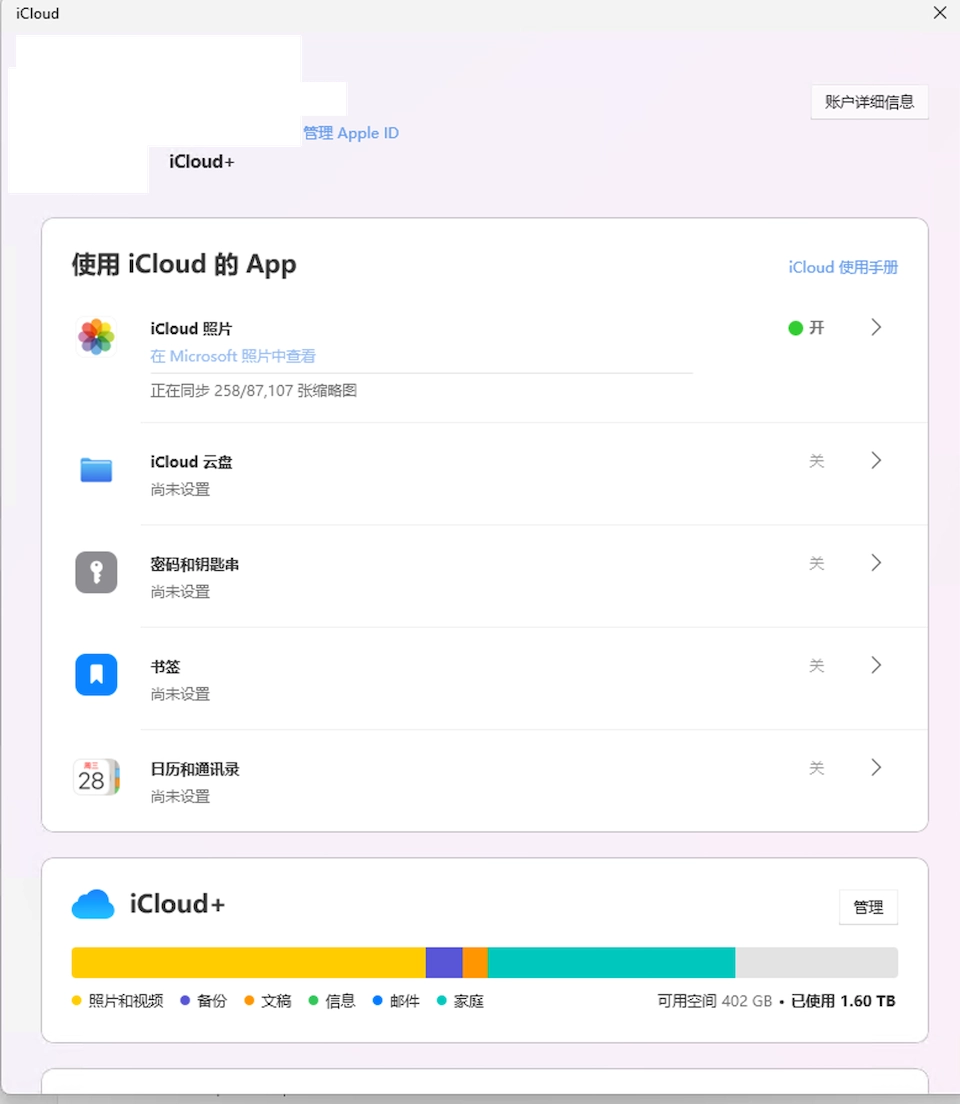Open 日历和通讯录 settings via its chevron
960x1104 pixels.
coord(876,767)
